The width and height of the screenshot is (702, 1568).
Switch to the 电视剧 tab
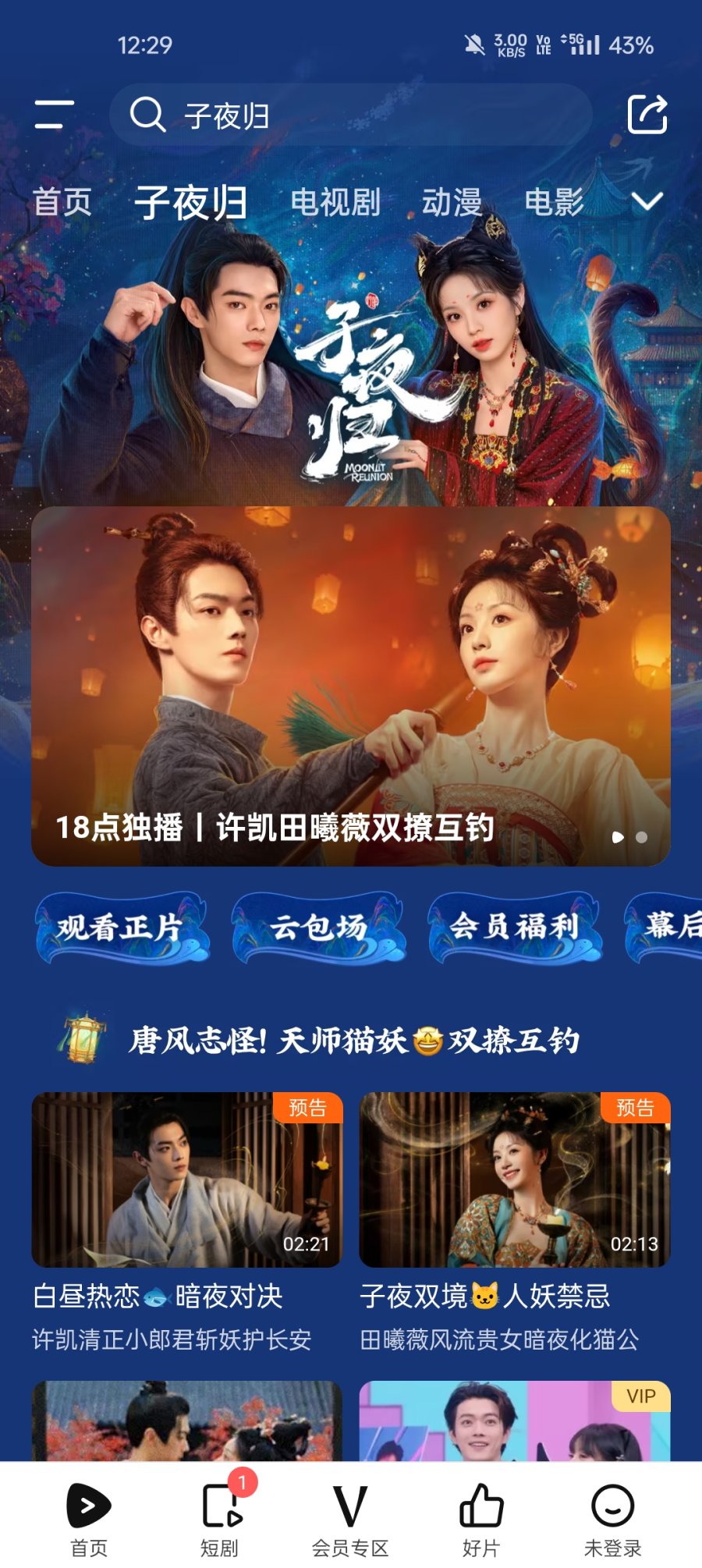(335, 202)
